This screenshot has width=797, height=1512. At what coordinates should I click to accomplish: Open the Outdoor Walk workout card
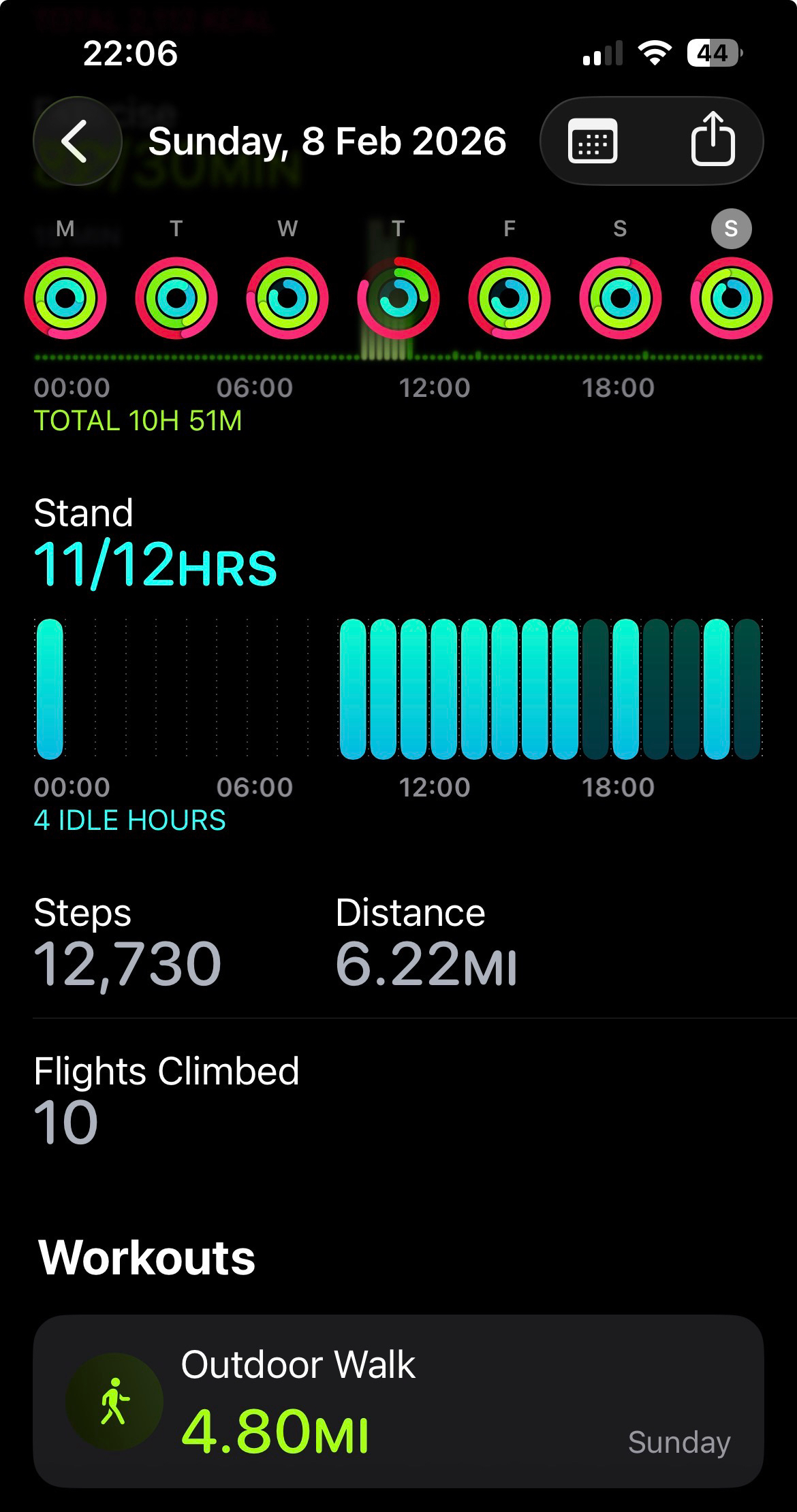pyautogui.click(x=398, y=1401)
